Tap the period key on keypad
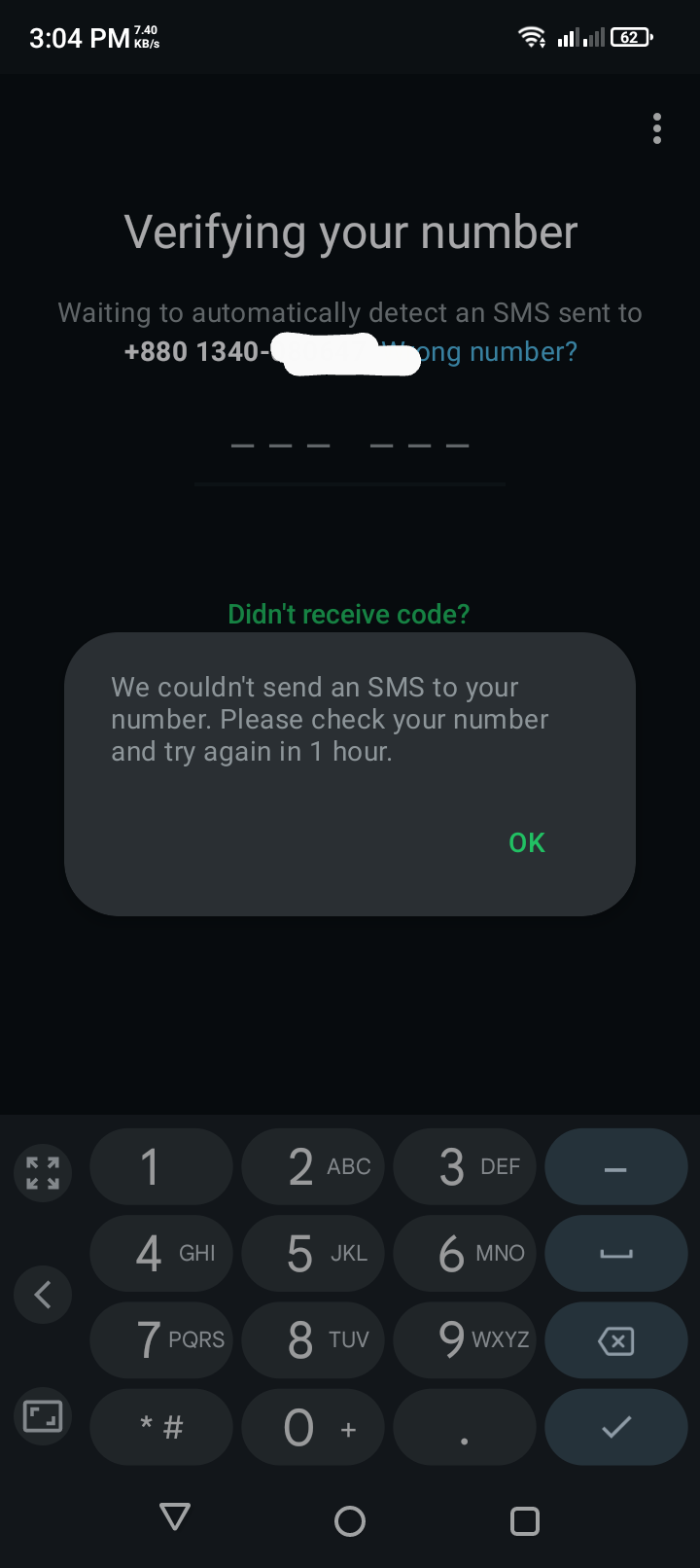 point(464,1427)
